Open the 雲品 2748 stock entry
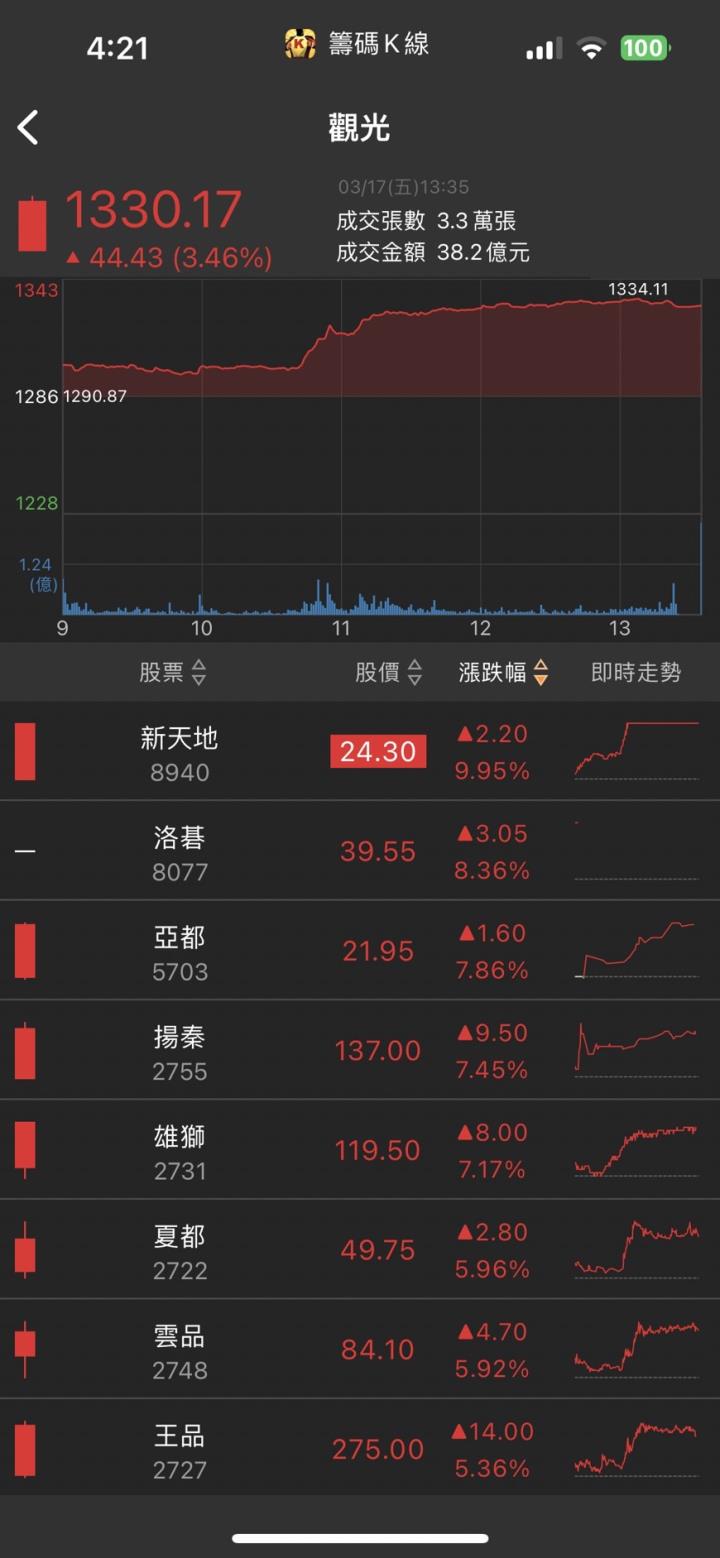 point(180,1349)
